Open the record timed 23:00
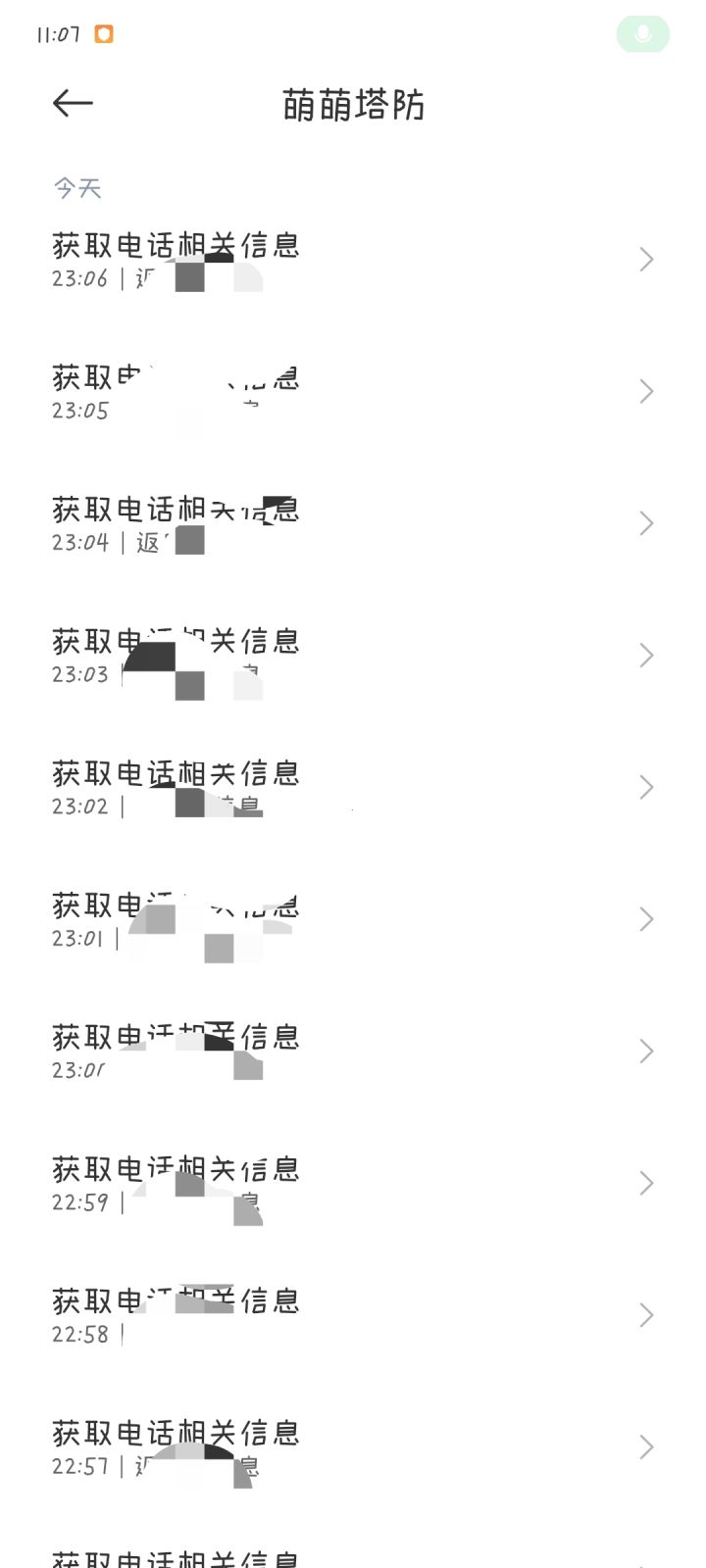Viewport: 706px width, 1568px height. click(x=353, y=1053)
